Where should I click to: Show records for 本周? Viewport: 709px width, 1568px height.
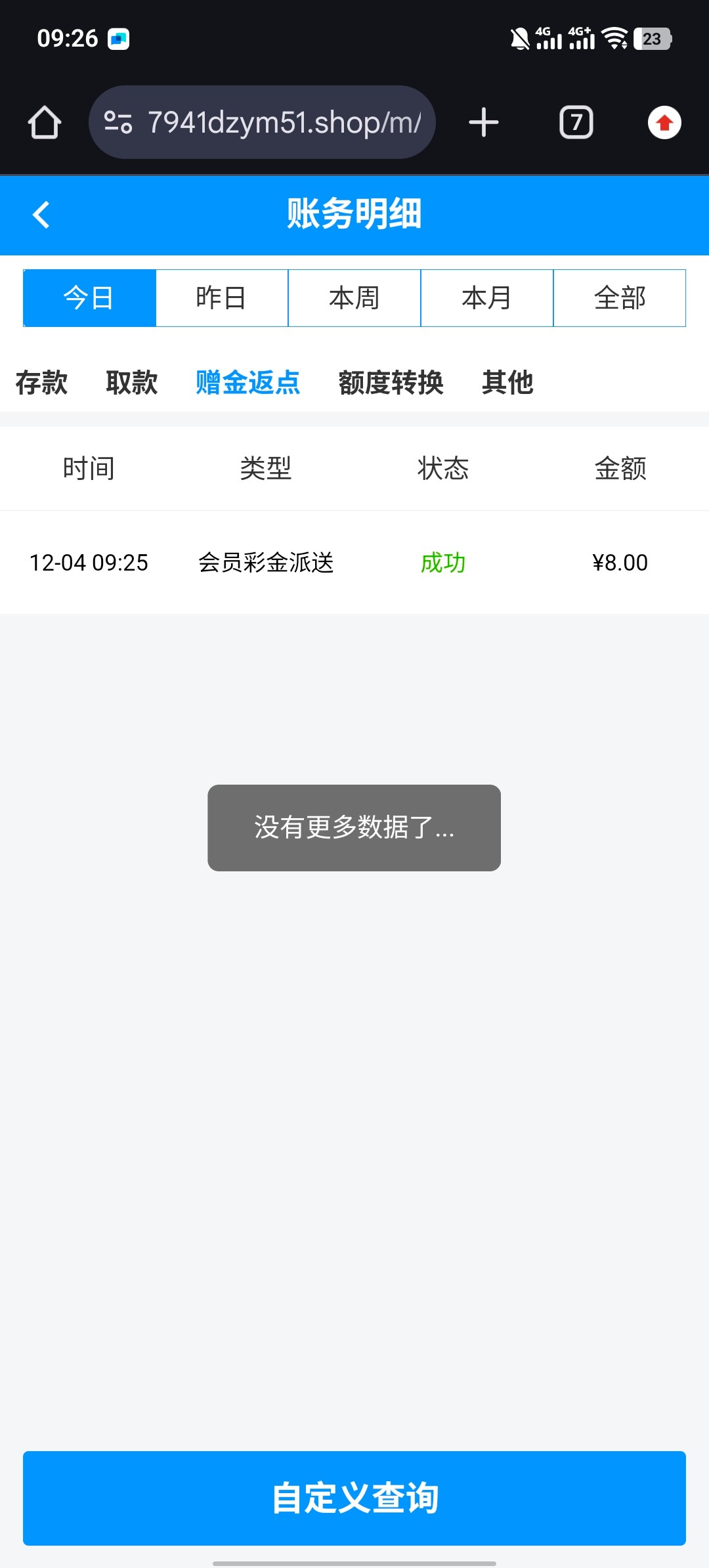[354, 298]
